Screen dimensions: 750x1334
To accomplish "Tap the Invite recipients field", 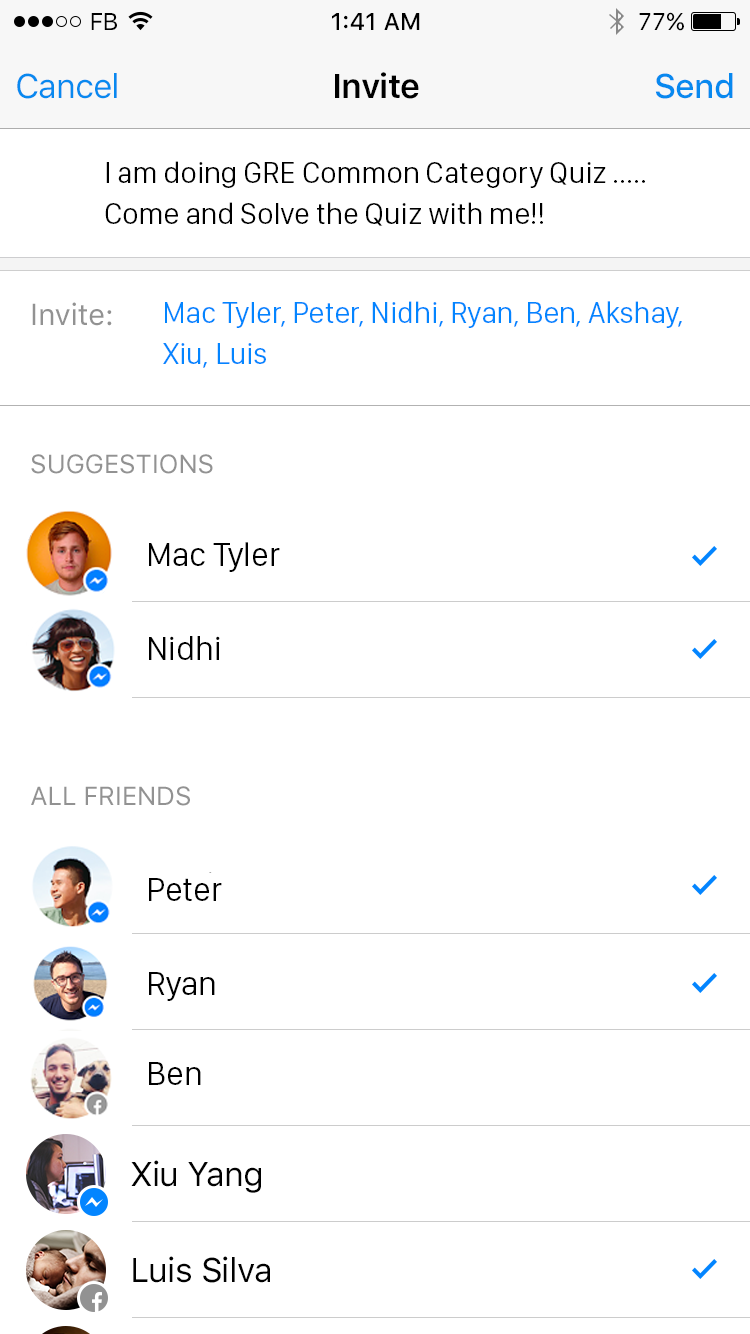I will pos(375,334).
